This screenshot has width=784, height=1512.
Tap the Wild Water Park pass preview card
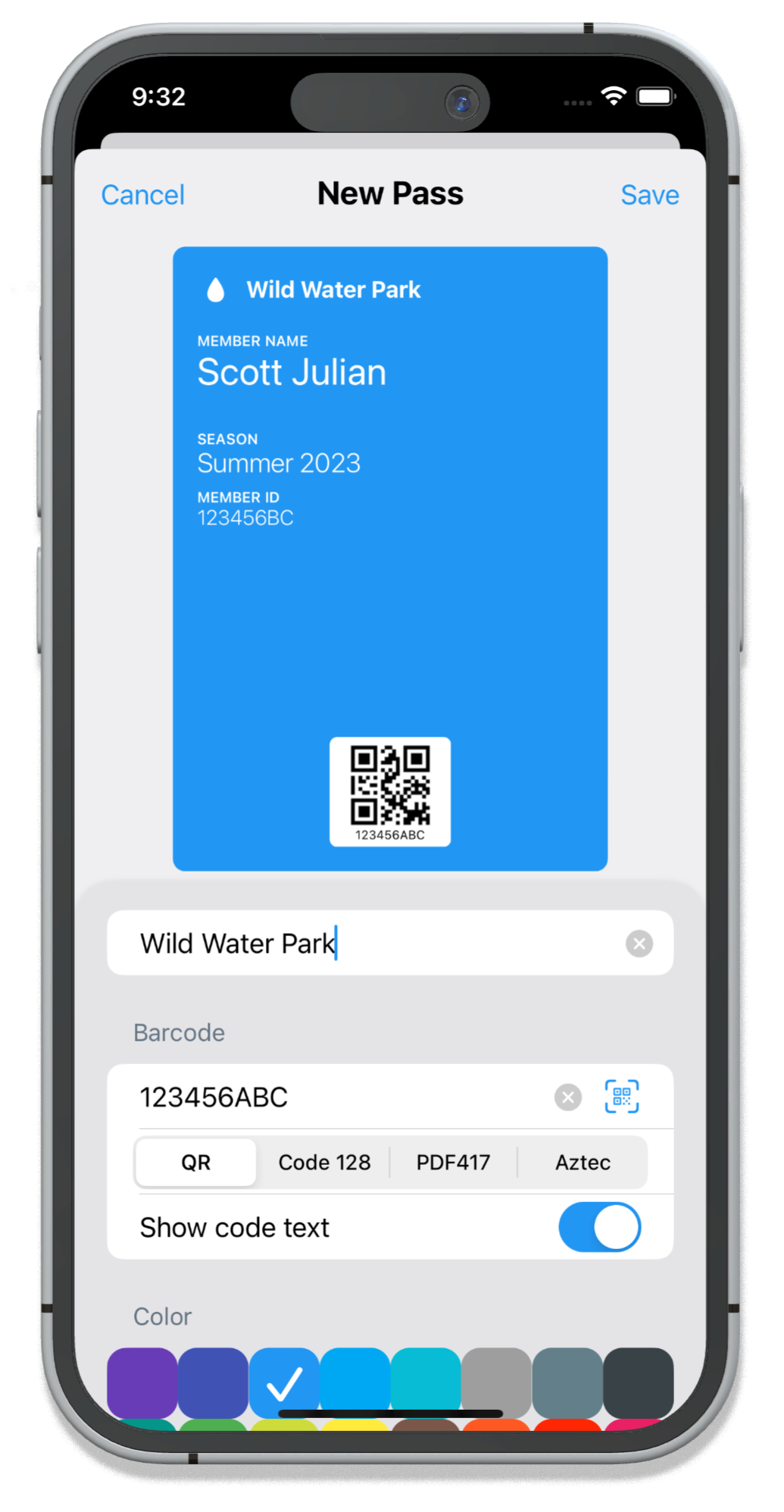[390, 559]
